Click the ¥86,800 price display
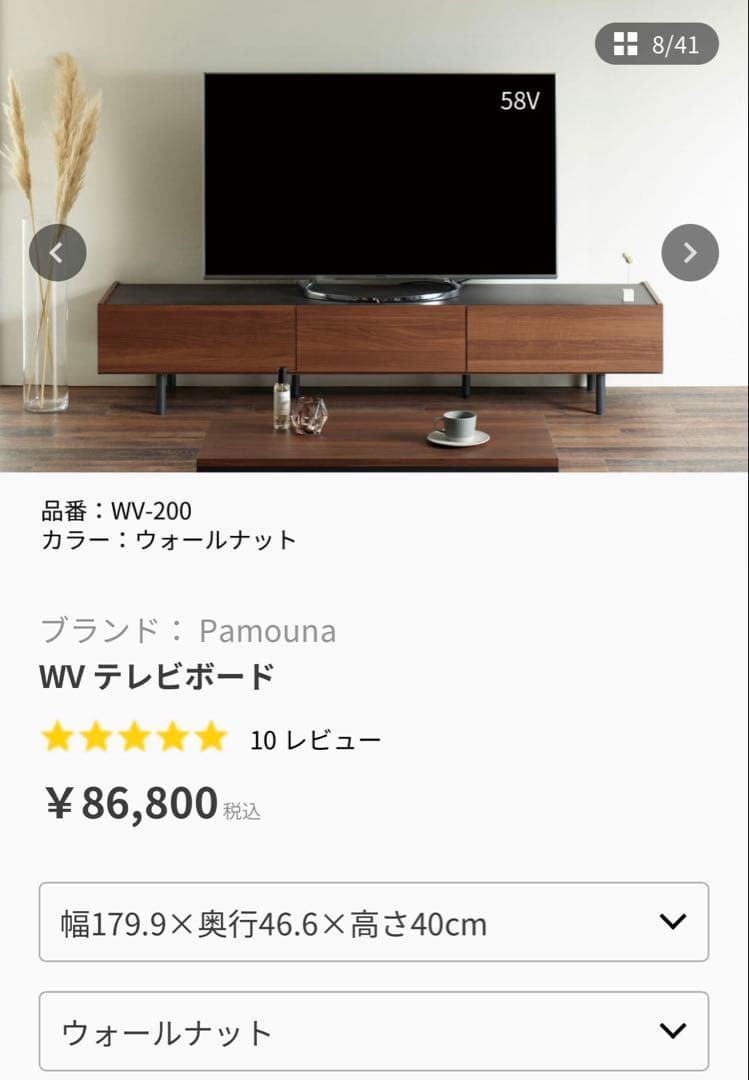 [130, 799]
